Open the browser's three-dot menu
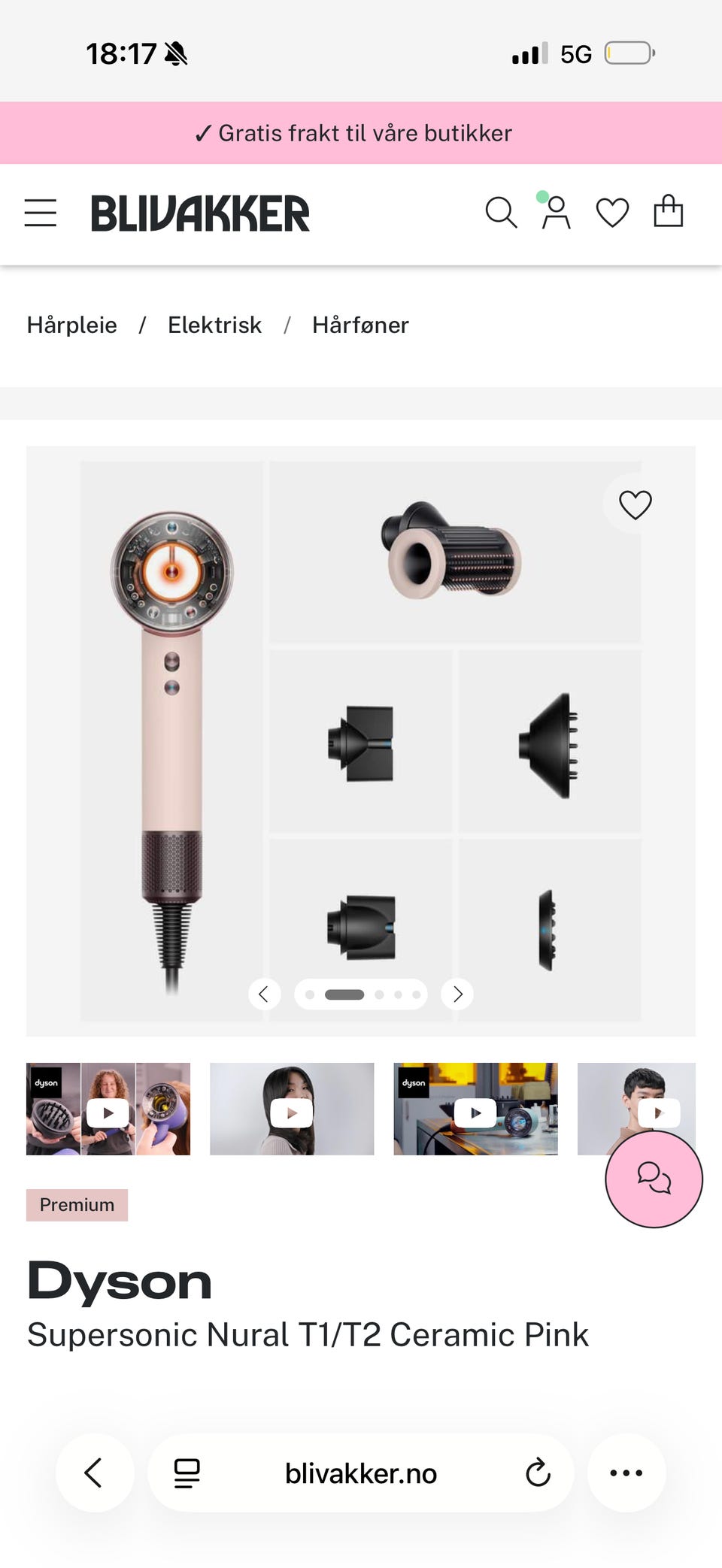Viewport: 722px width, 1568px height. point(626,1473)
